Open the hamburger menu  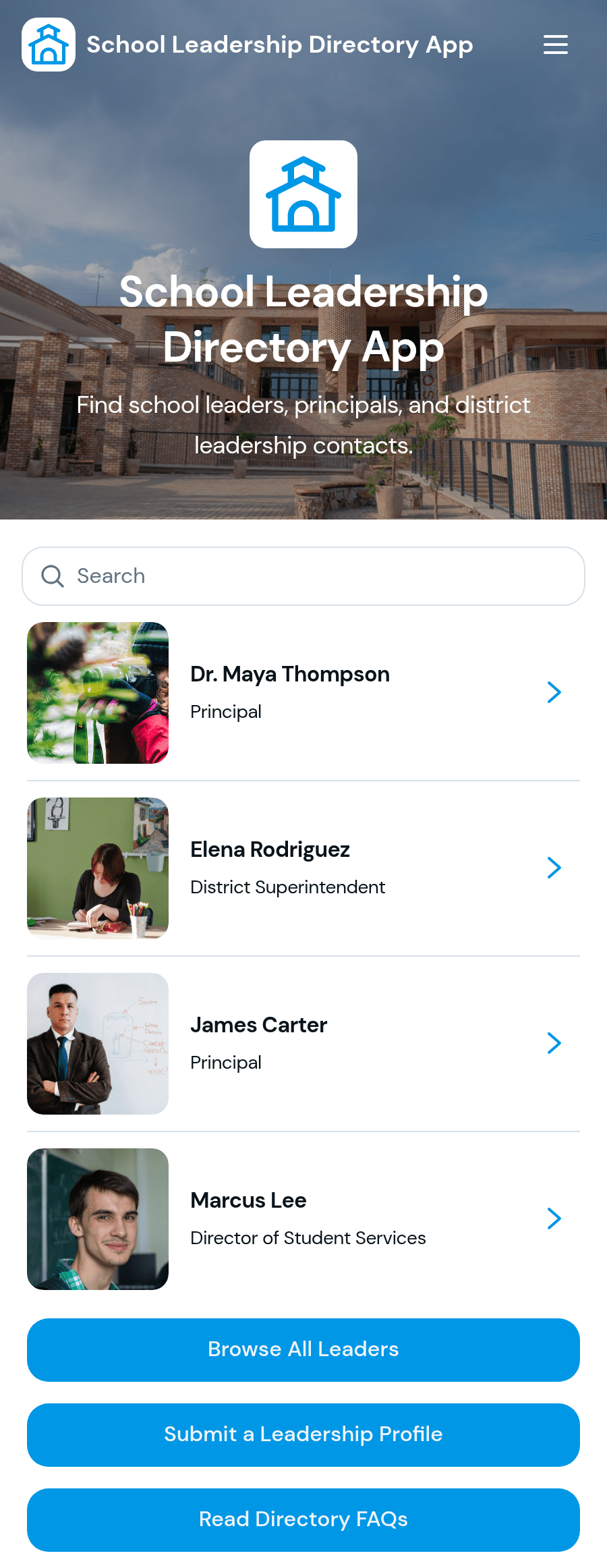click(x=556, y=45)
